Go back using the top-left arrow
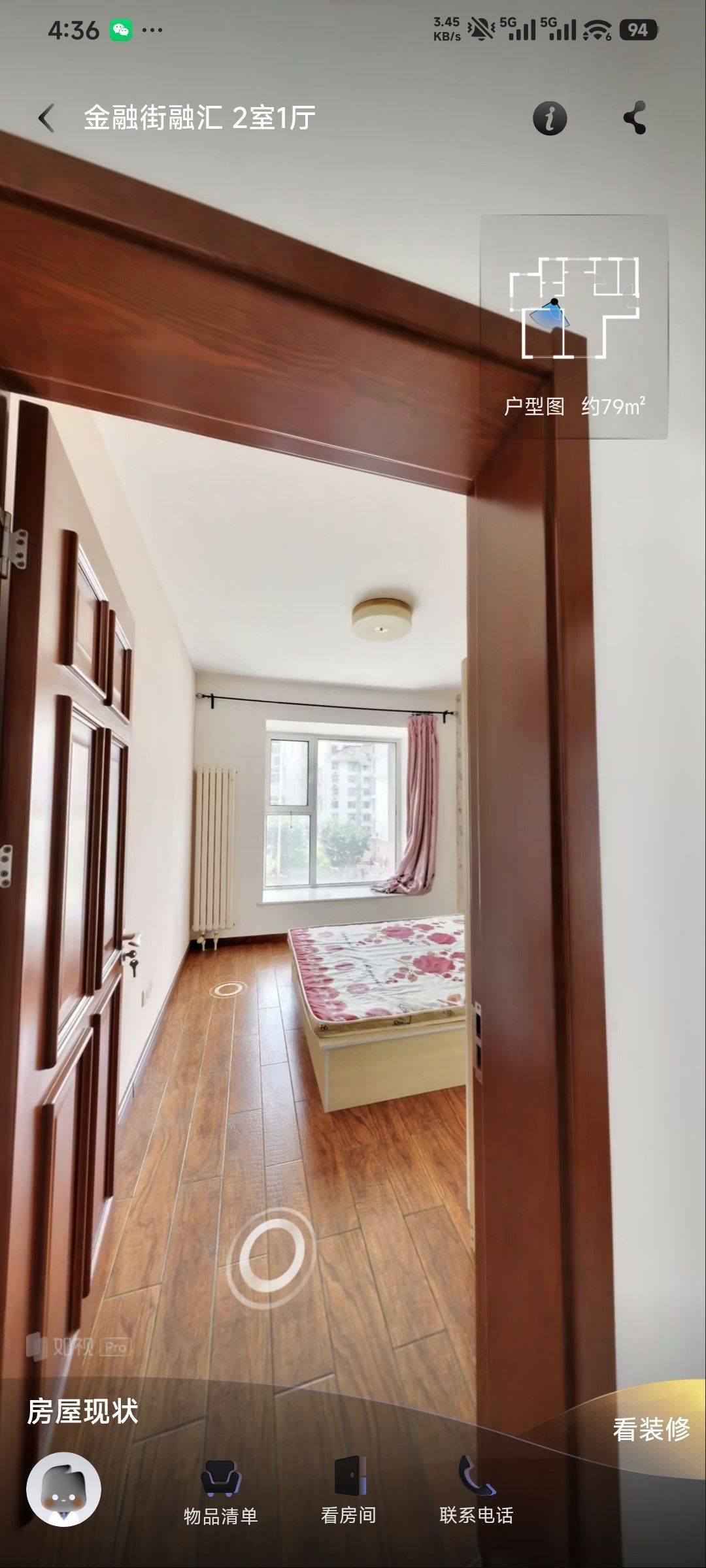 [x=46, y=118]
